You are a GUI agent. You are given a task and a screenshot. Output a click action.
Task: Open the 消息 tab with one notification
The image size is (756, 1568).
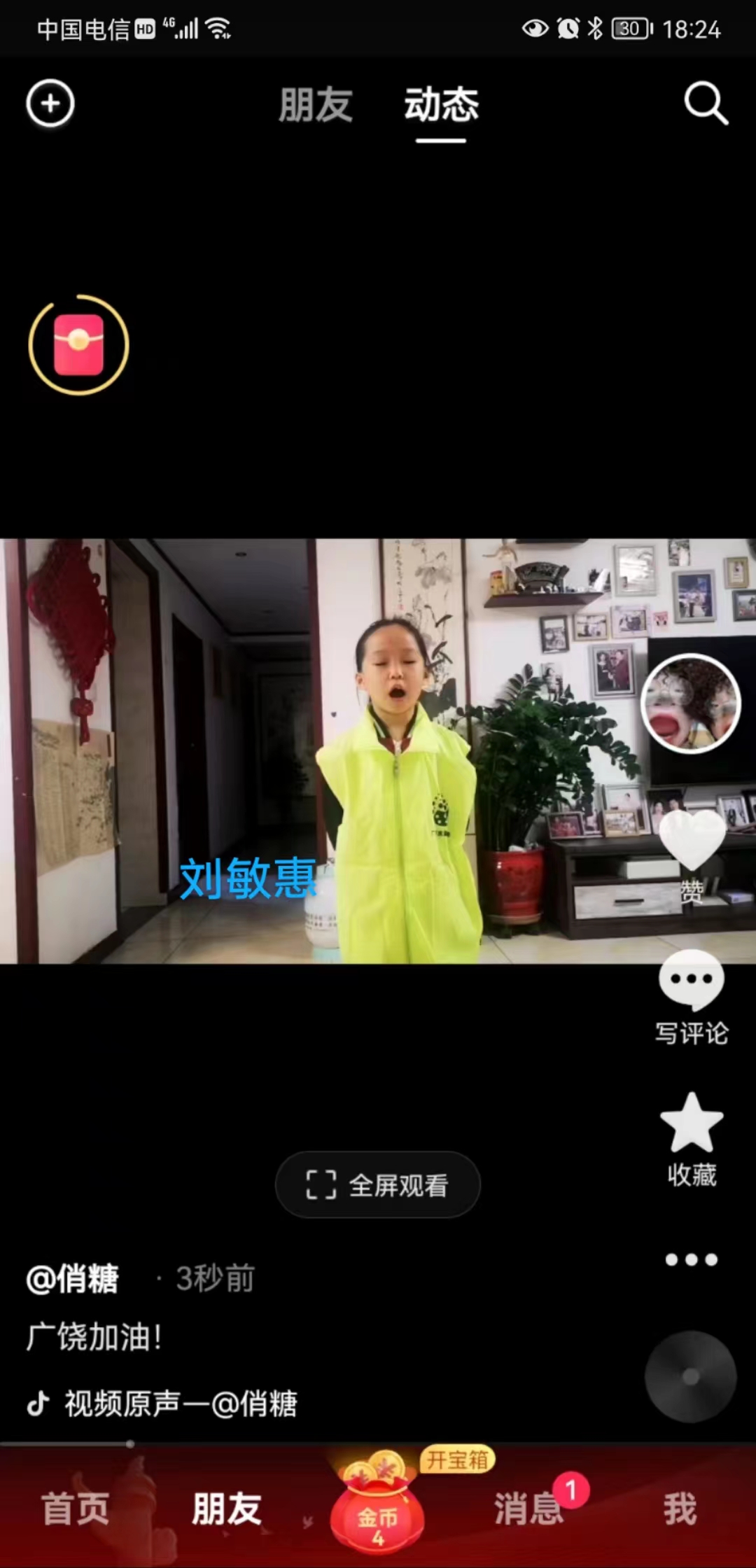(x=529, y=1508)
